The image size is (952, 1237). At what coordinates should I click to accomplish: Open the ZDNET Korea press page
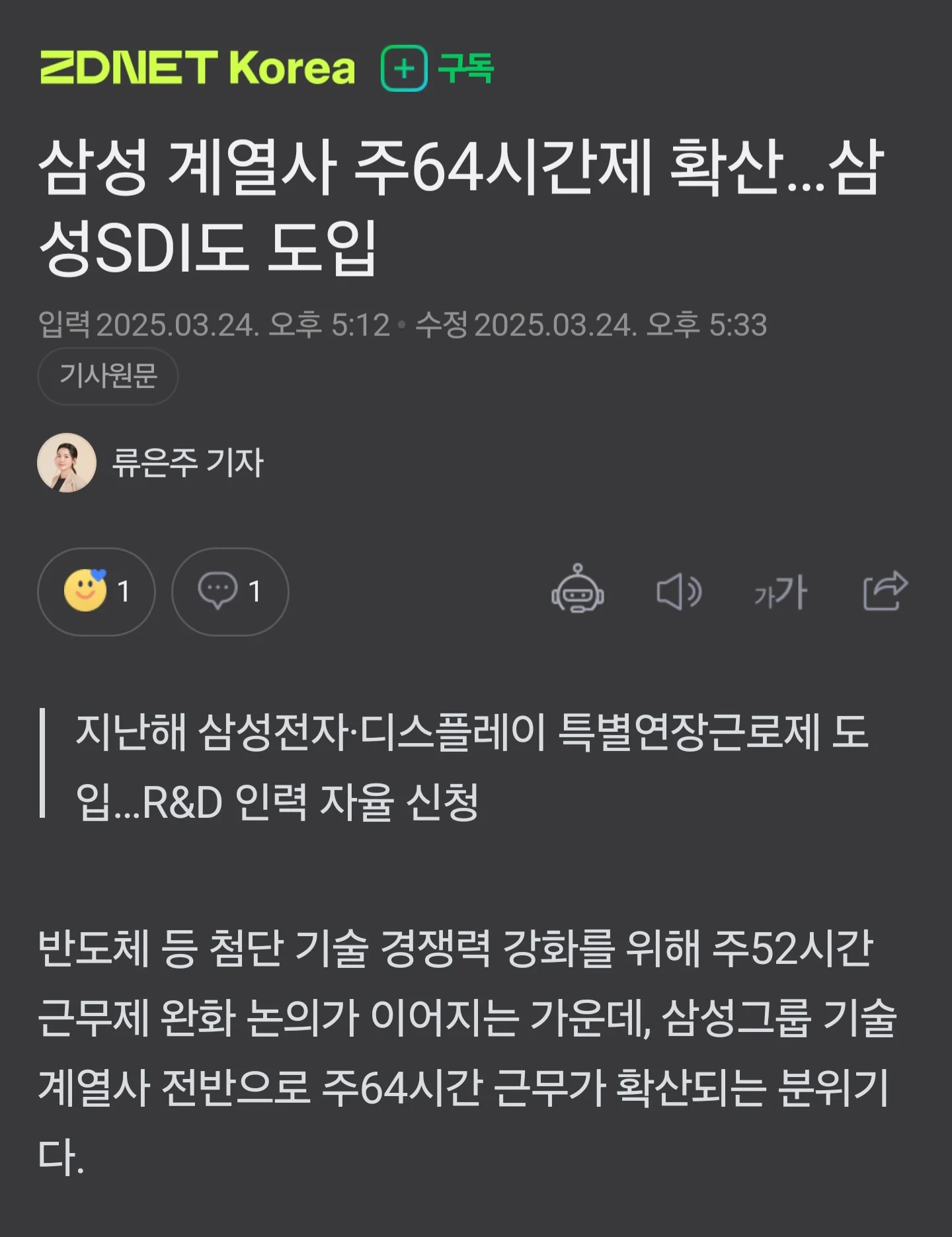[x=197, y=68]
